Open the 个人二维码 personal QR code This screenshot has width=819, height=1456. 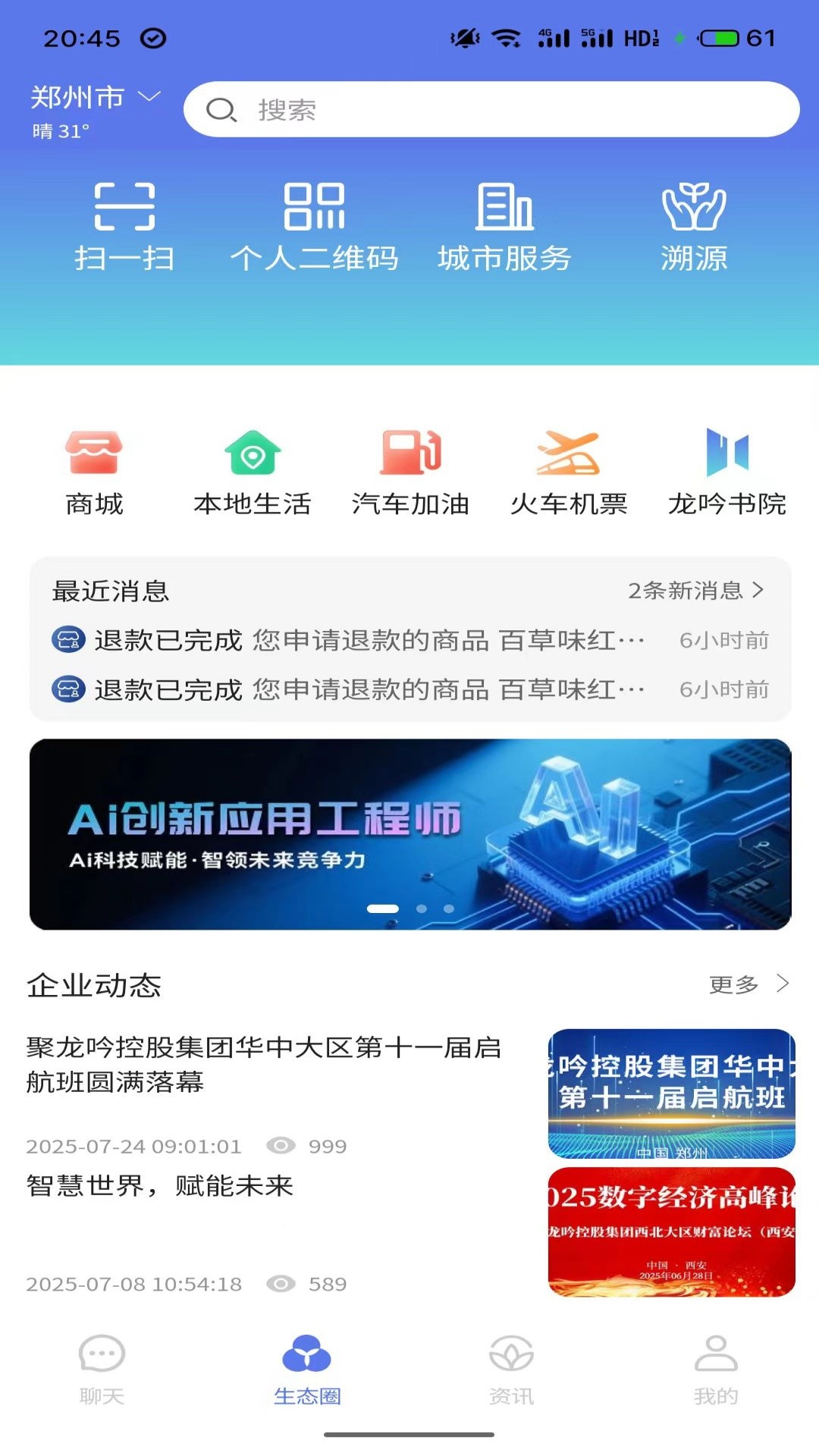point(315,224)
